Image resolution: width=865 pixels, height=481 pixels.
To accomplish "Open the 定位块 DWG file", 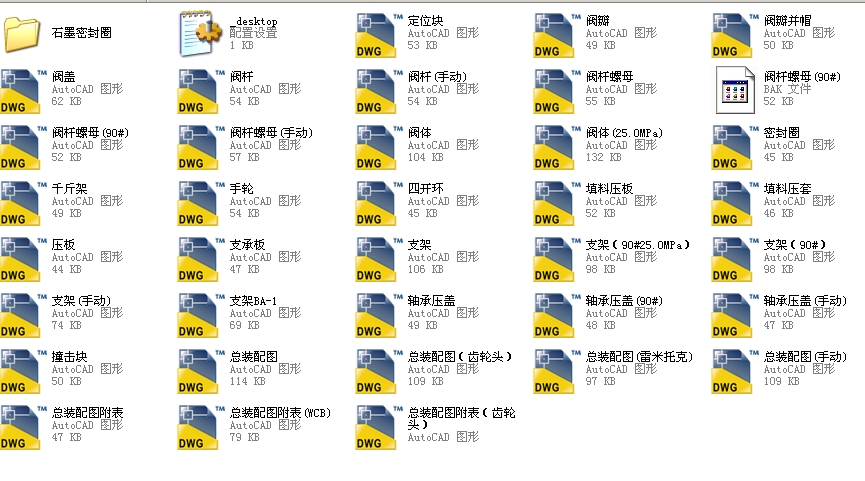I will click(378, 35).
